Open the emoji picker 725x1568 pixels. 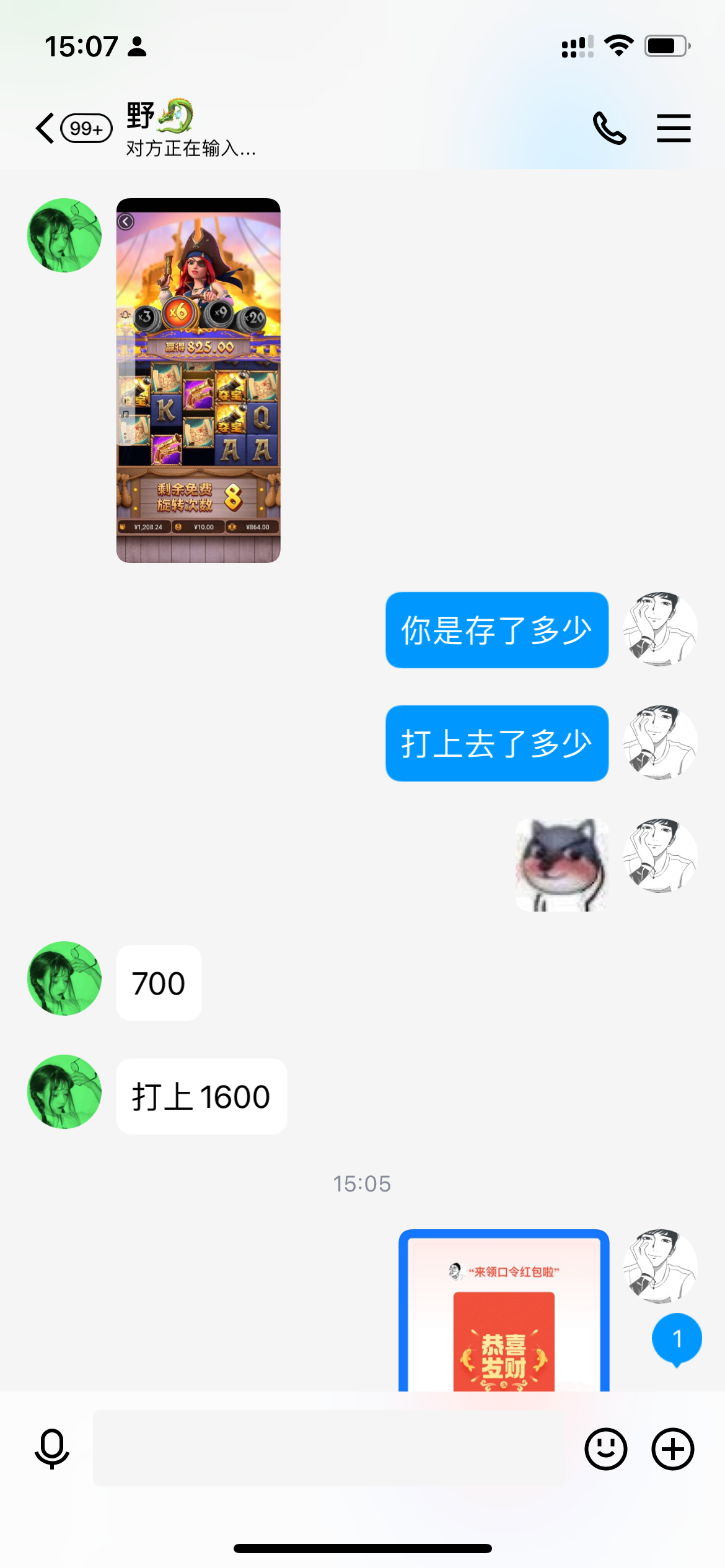(605, 1448)
